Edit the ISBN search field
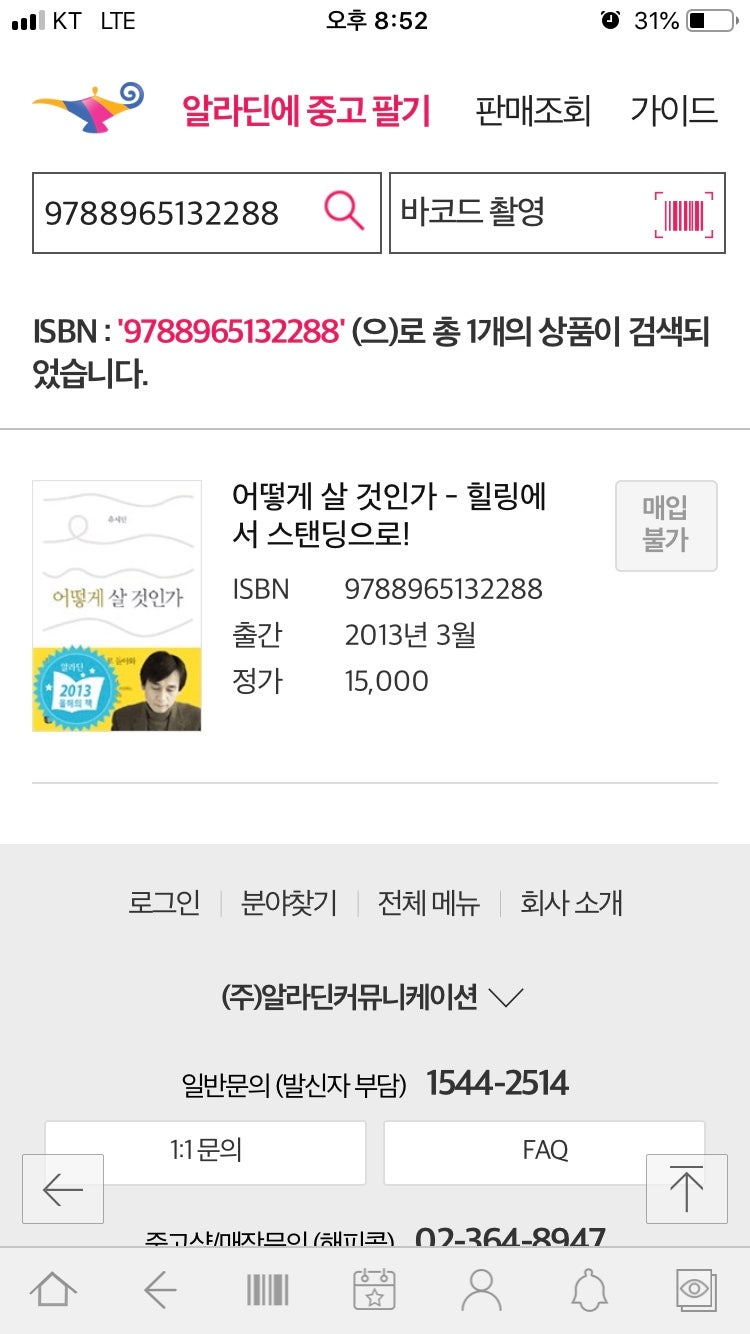Screen dimensions: 750x1334 point(170,213)
